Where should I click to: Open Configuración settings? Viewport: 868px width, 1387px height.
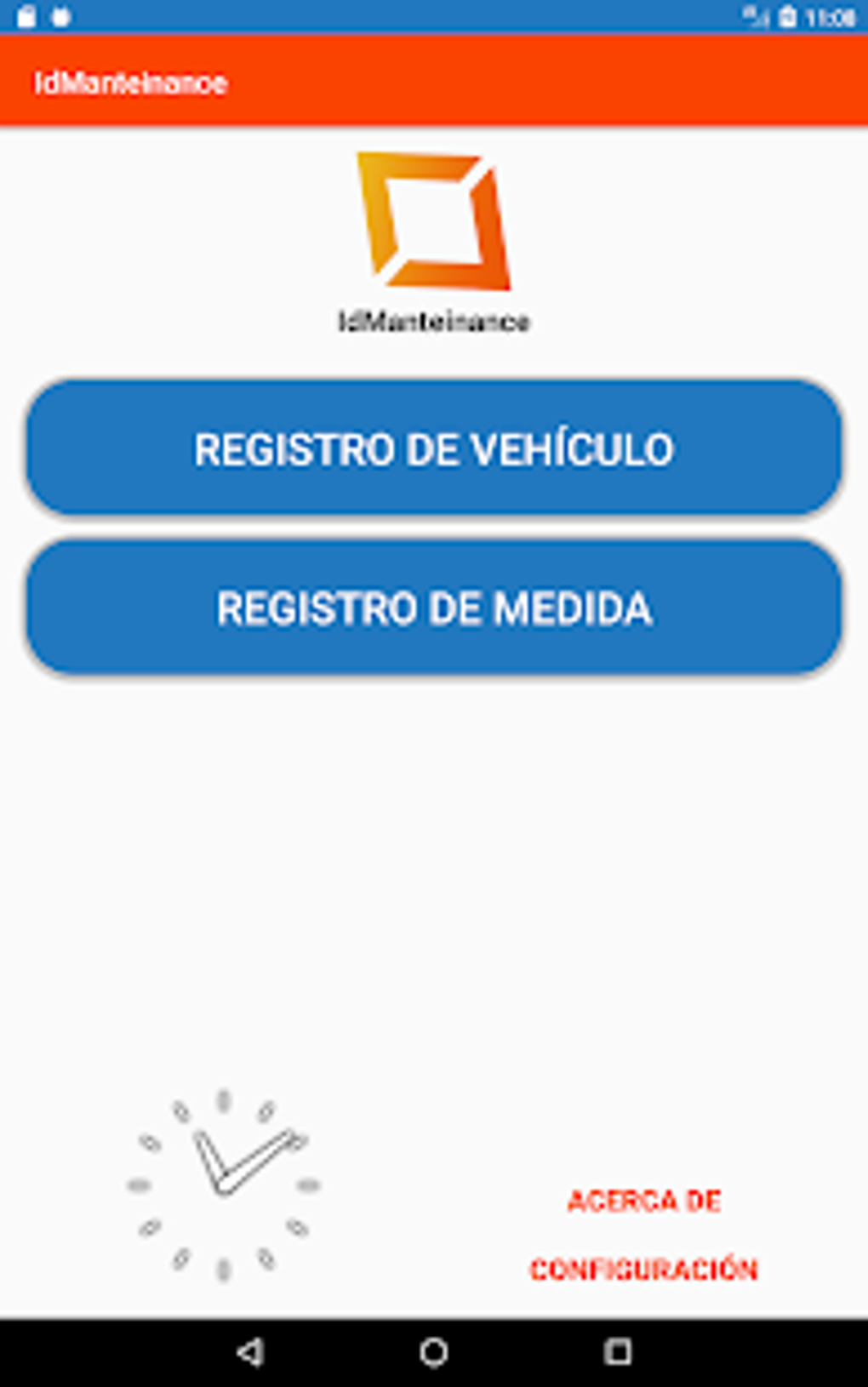(x=644, y=1270)
